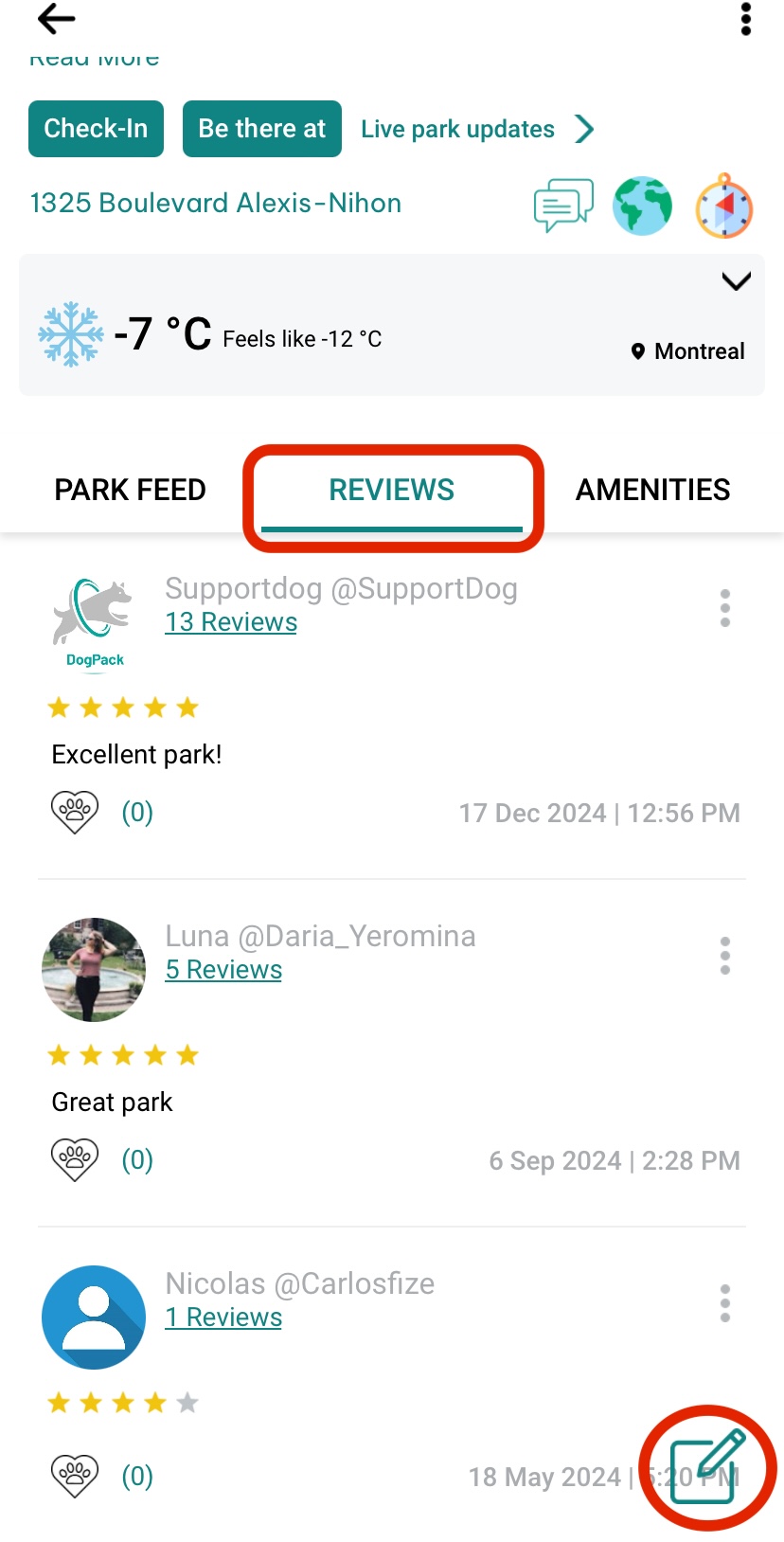The width and height of the screenshot is (784, 1542).
Task: Select the globe icon beside the address
Action: click(x=642, y=206)
